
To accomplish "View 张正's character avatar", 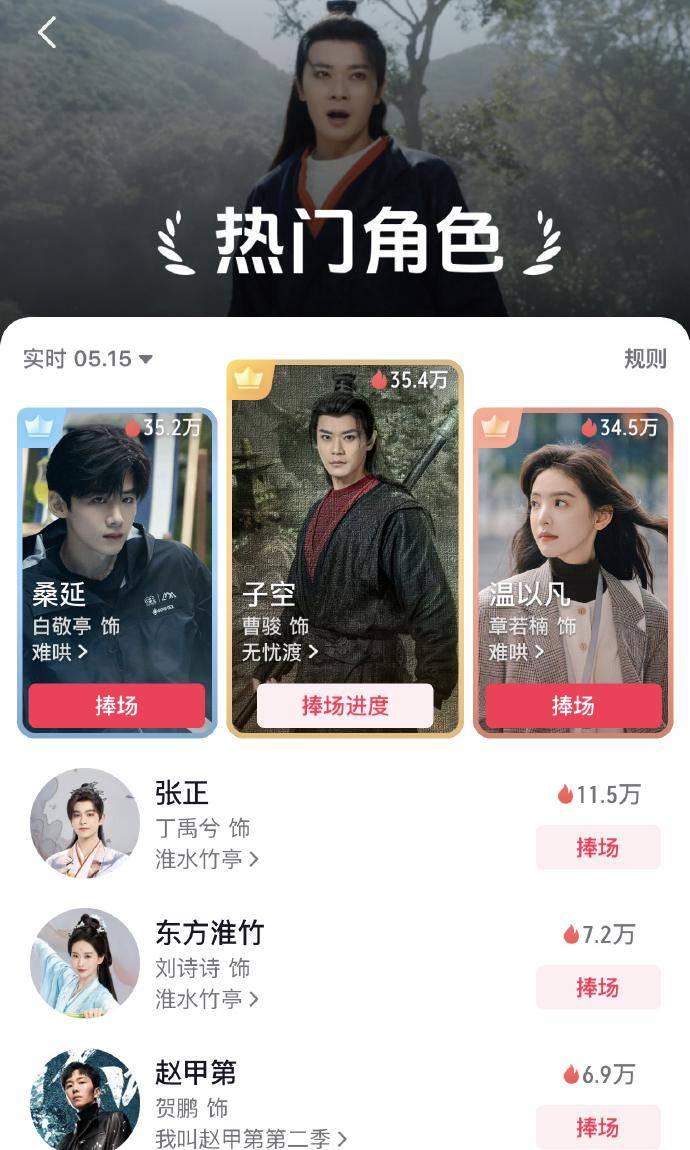I will [x=85, y=823].
